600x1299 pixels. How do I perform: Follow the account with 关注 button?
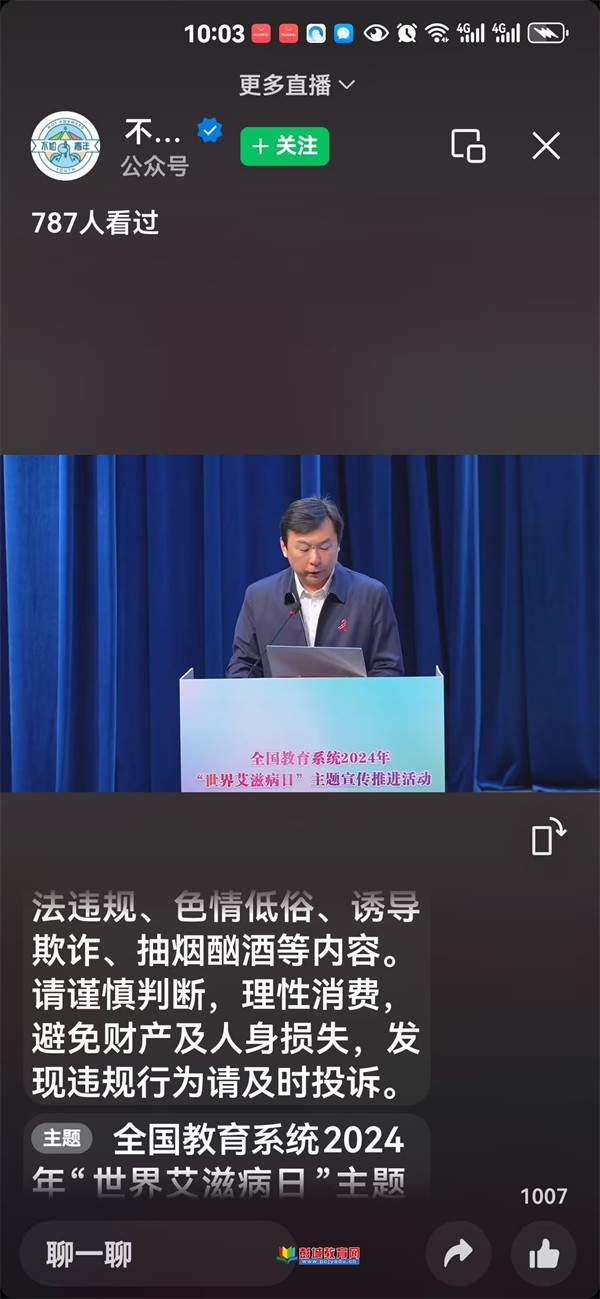[285, 146]
